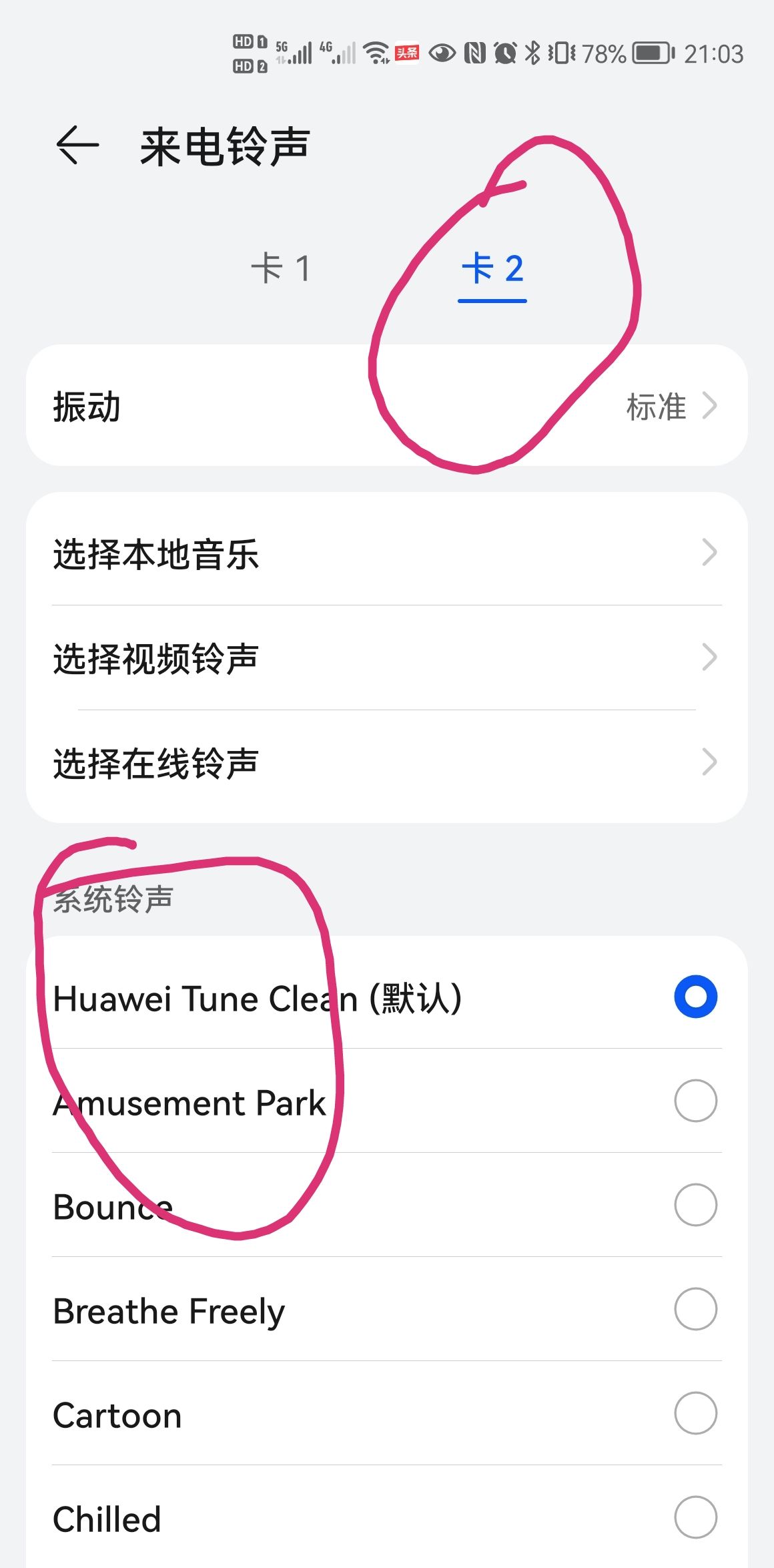Viewport: 774px width, 1568px height.
Task: Open the 振动 vibration setting
Action: click(x=386, y=406)
